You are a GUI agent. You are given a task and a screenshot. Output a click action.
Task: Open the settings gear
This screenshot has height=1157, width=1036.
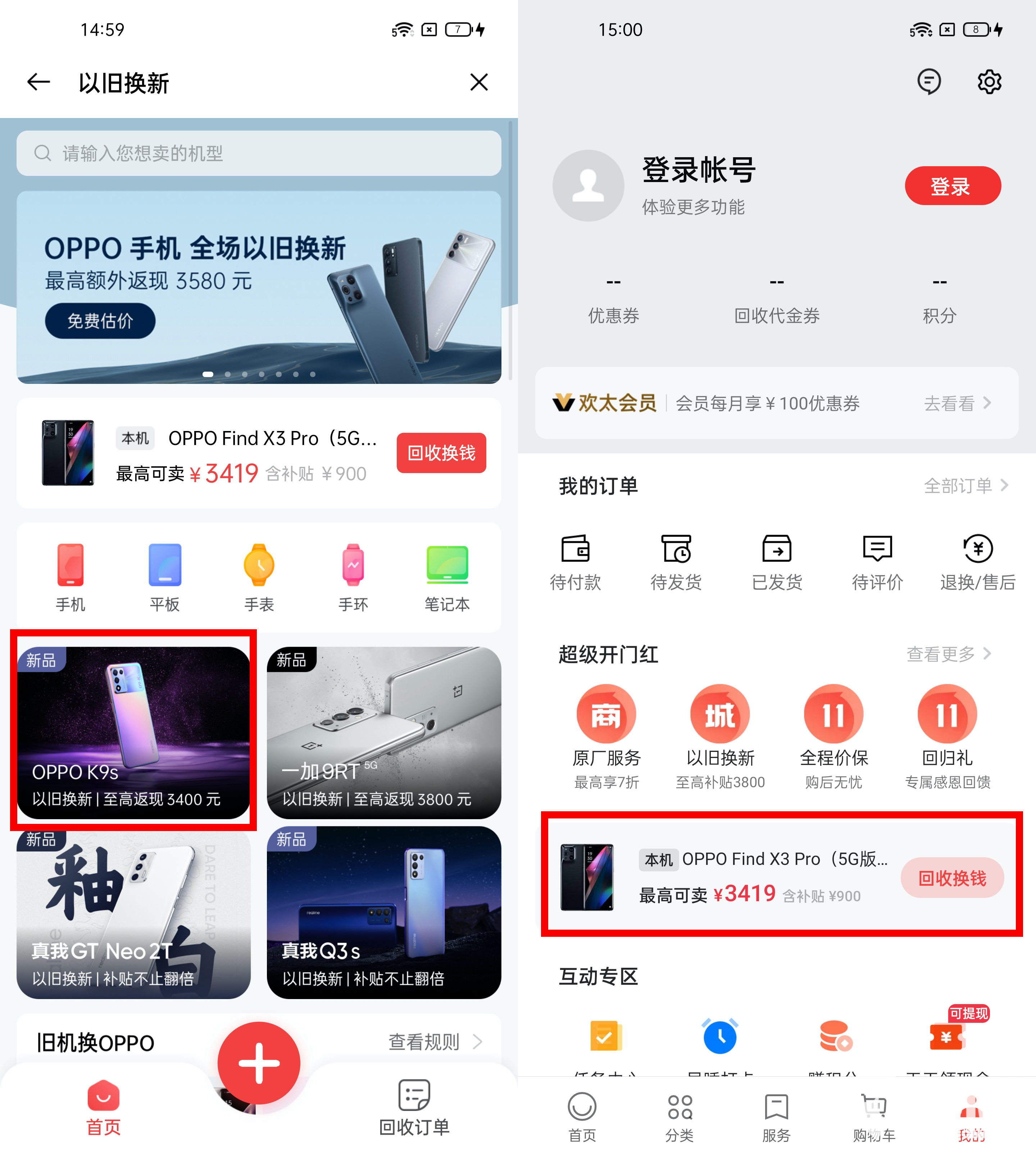click(x=989, y=82)
